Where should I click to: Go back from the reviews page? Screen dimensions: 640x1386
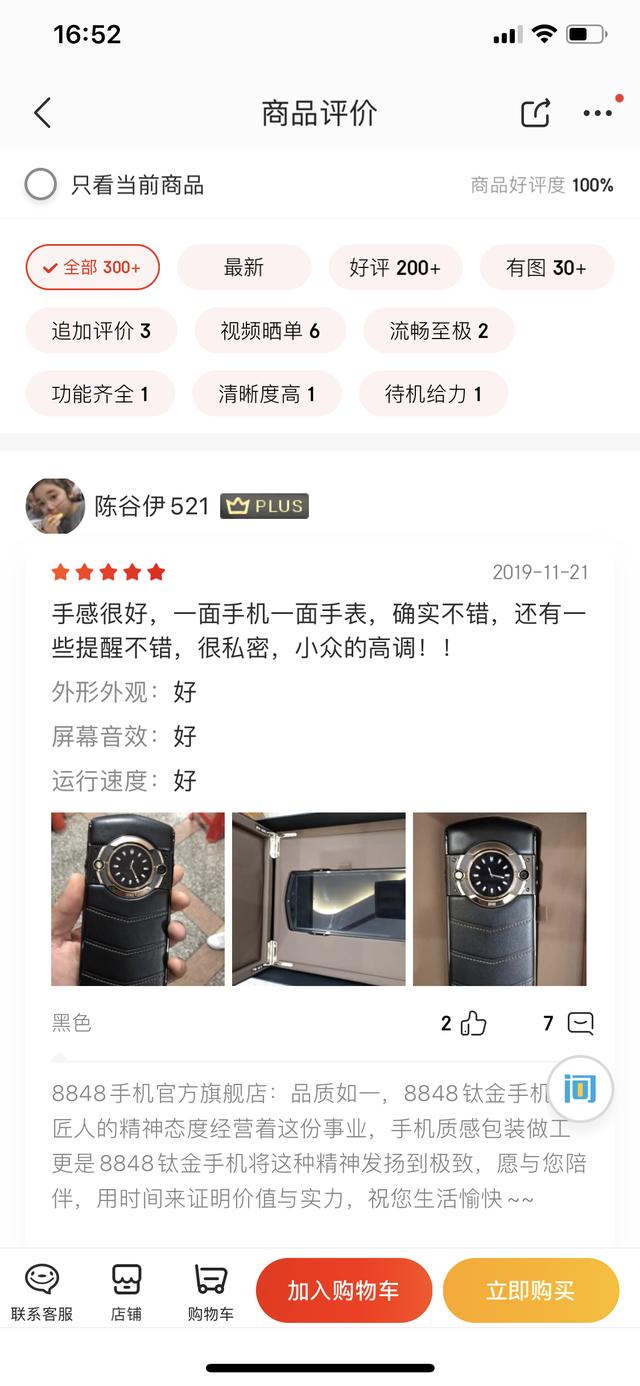[x=42, y=113]
